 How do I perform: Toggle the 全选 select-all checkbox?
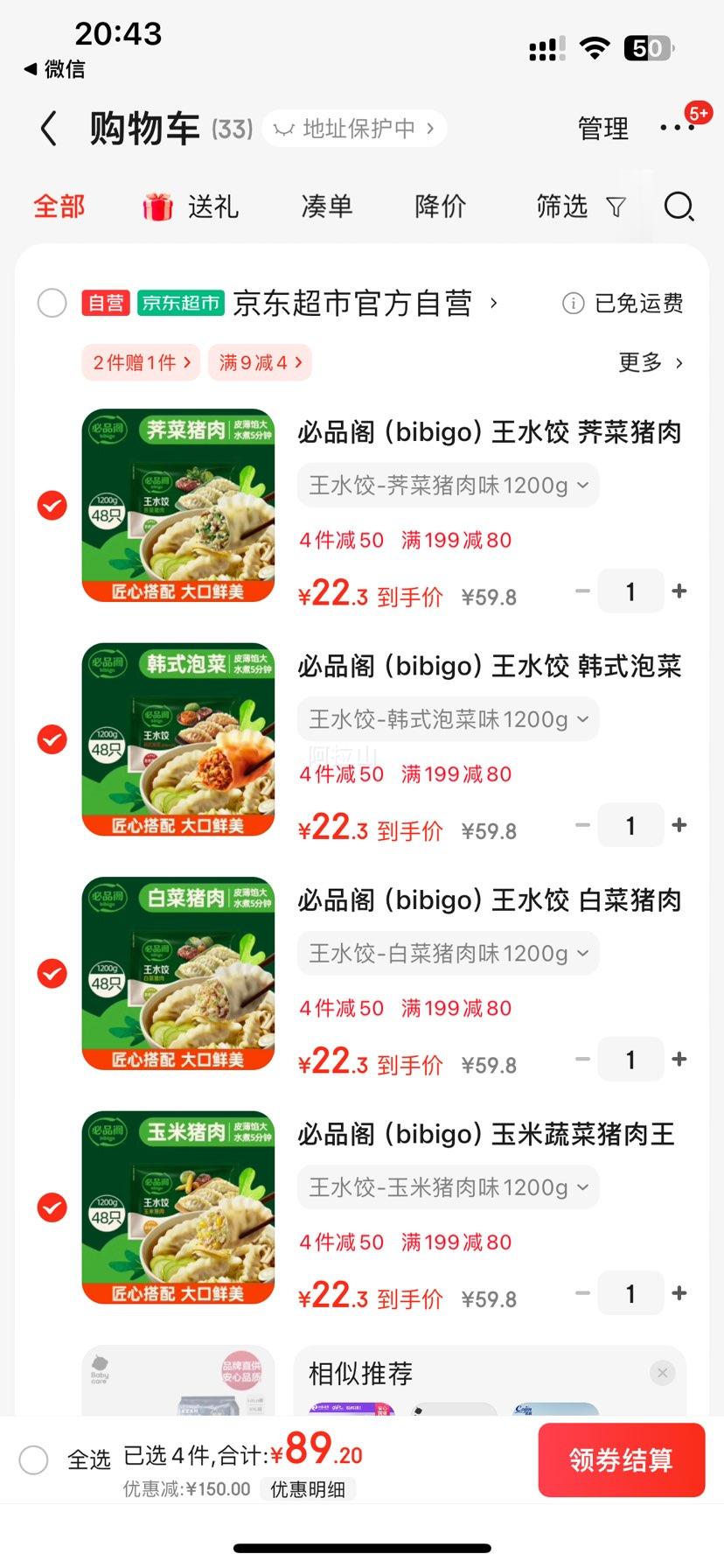[34, 1459]
